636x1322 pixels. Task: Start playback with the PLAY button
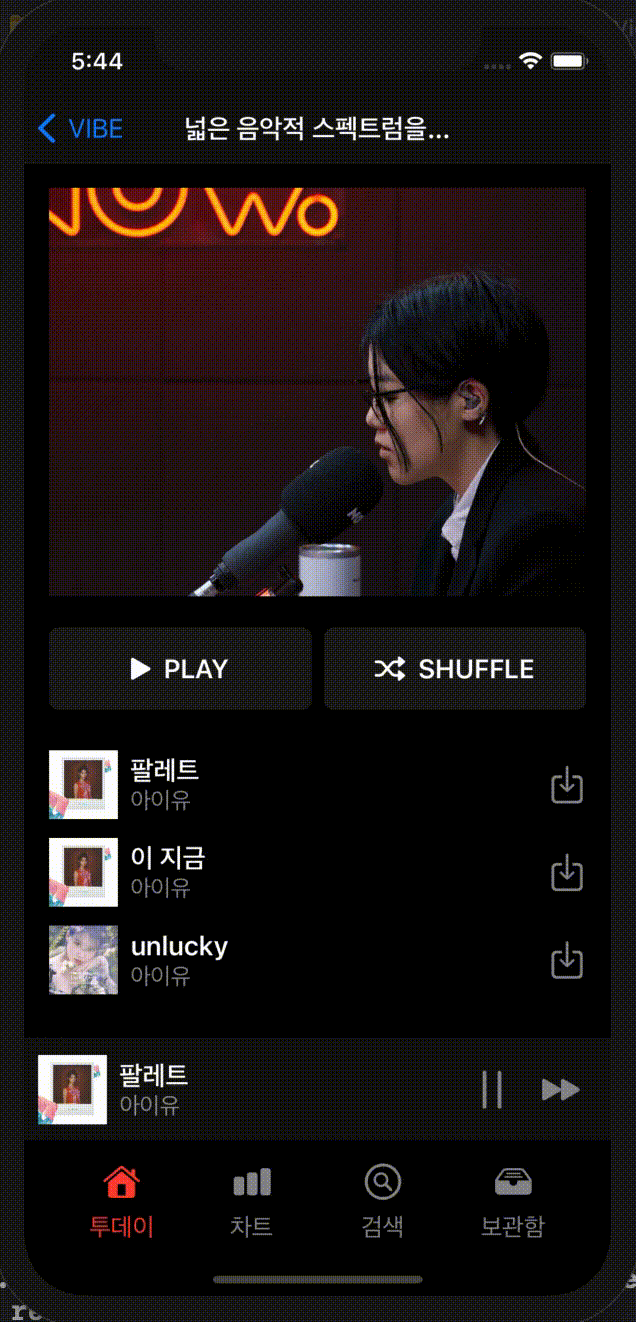(180, 669)
